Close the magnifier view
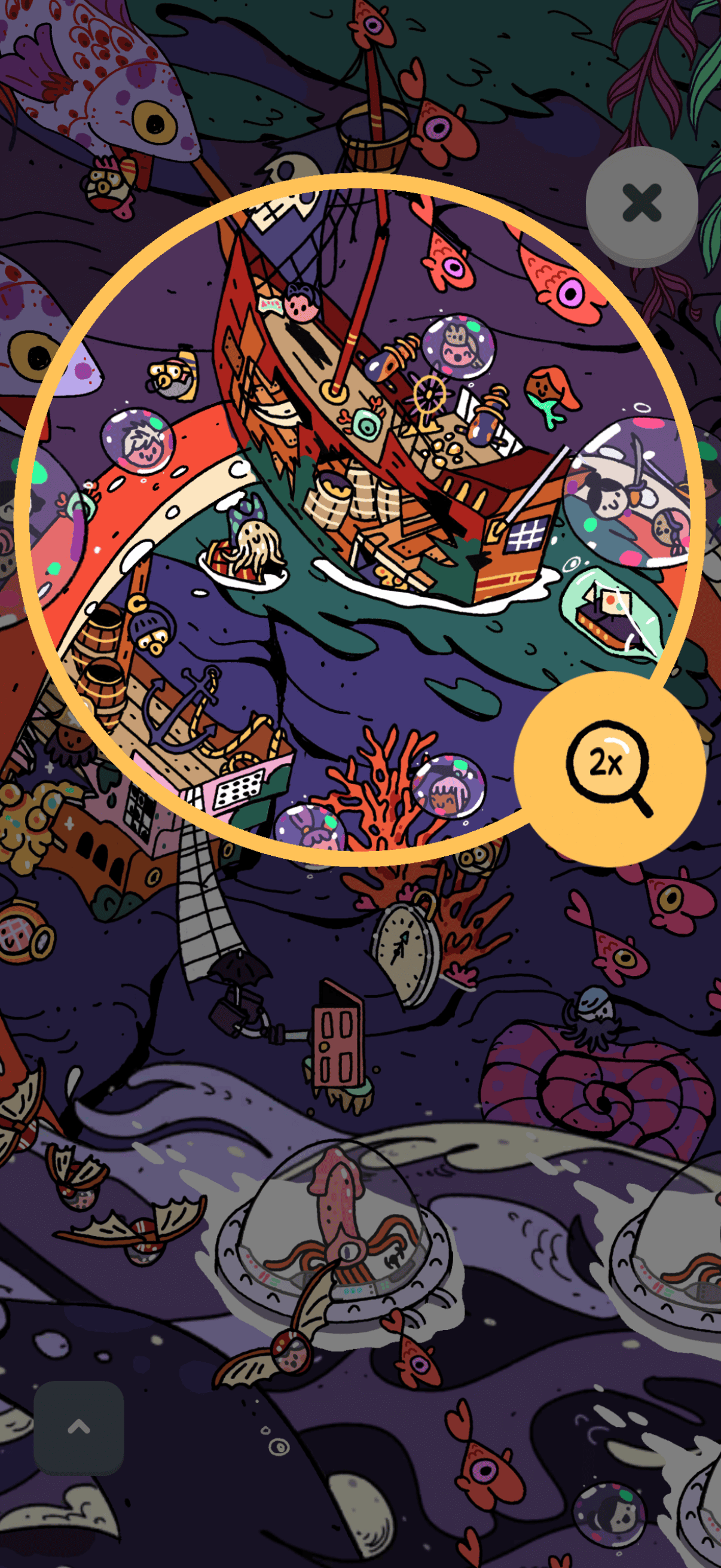 tap(641, 203)
